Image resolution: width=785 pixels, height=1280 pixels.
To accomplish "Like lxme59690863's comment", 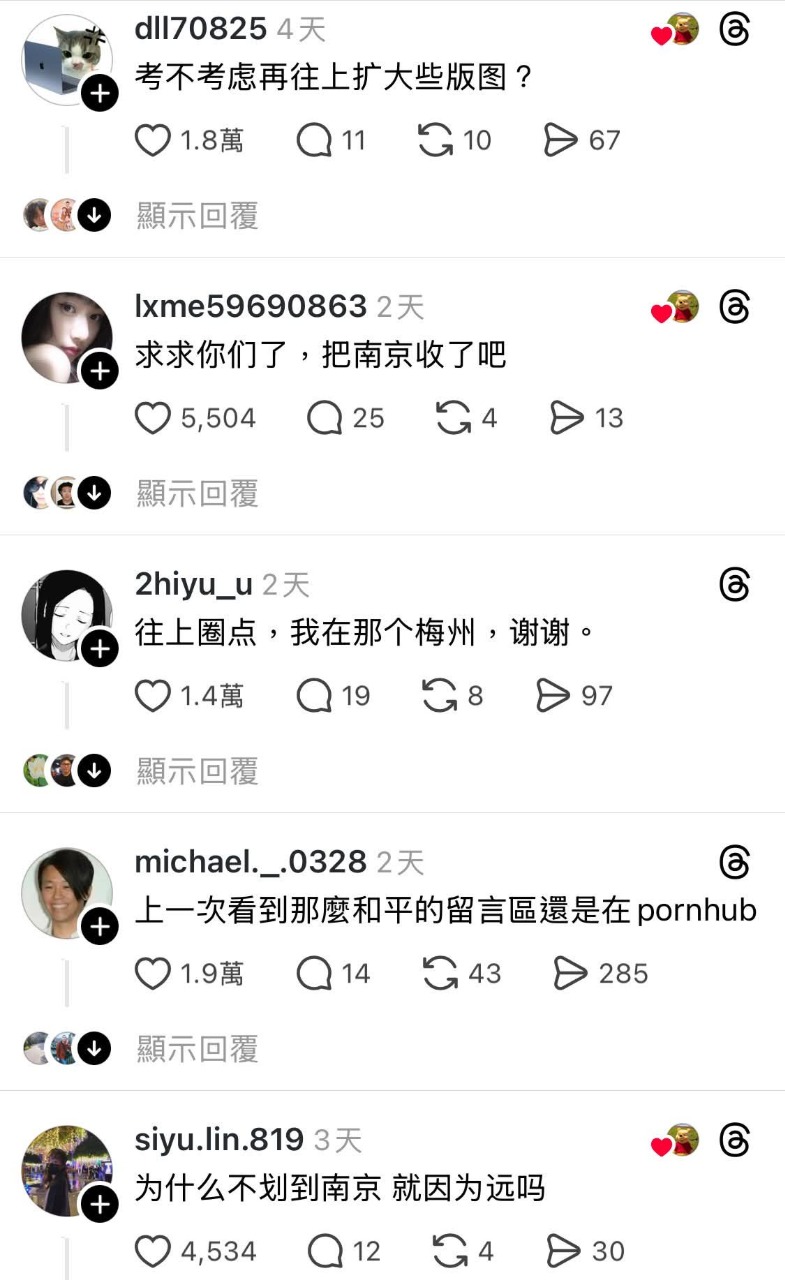I will [153, 418].
